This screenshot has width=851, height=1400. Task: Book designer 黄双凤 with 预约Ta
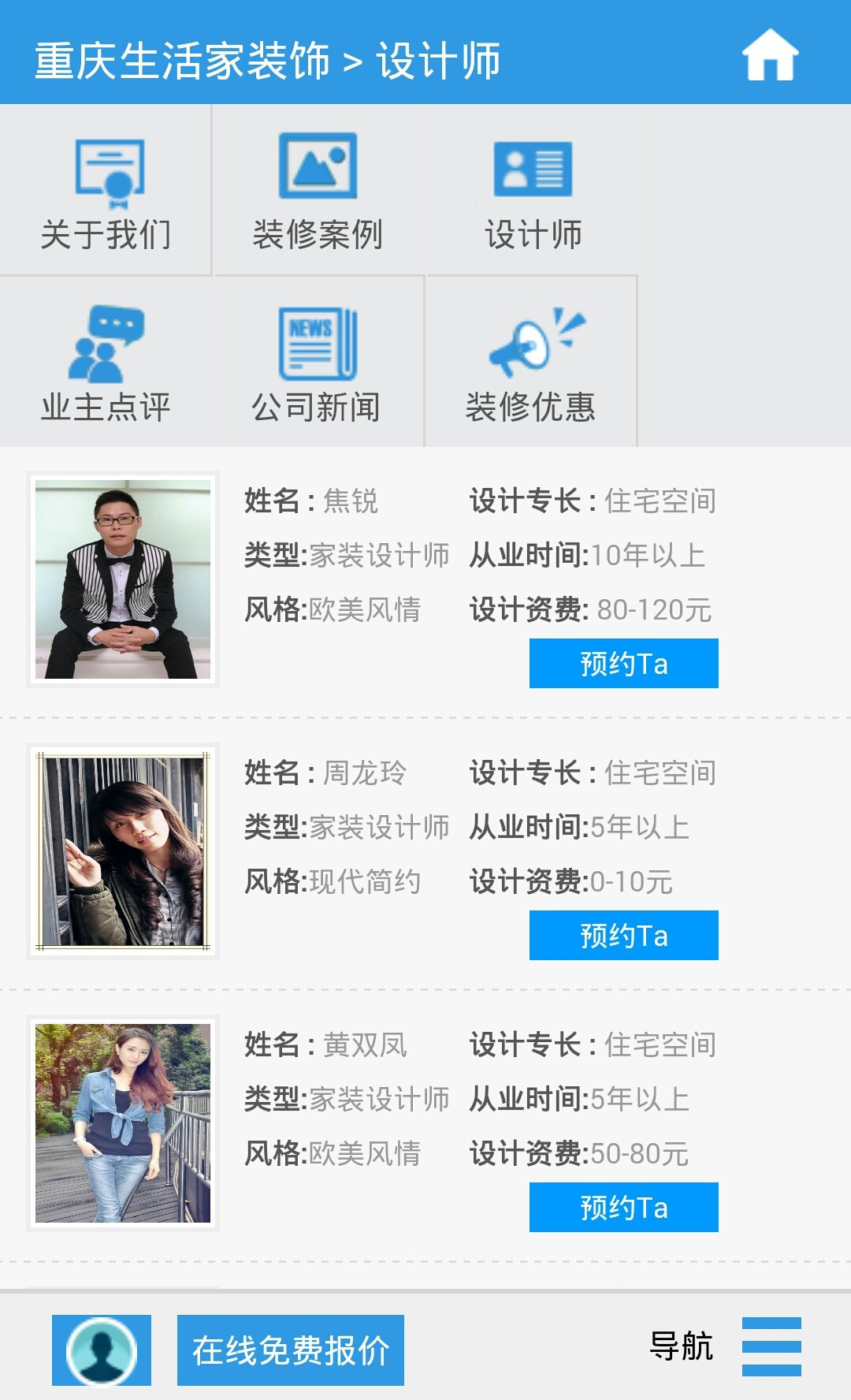[624, 1207]
